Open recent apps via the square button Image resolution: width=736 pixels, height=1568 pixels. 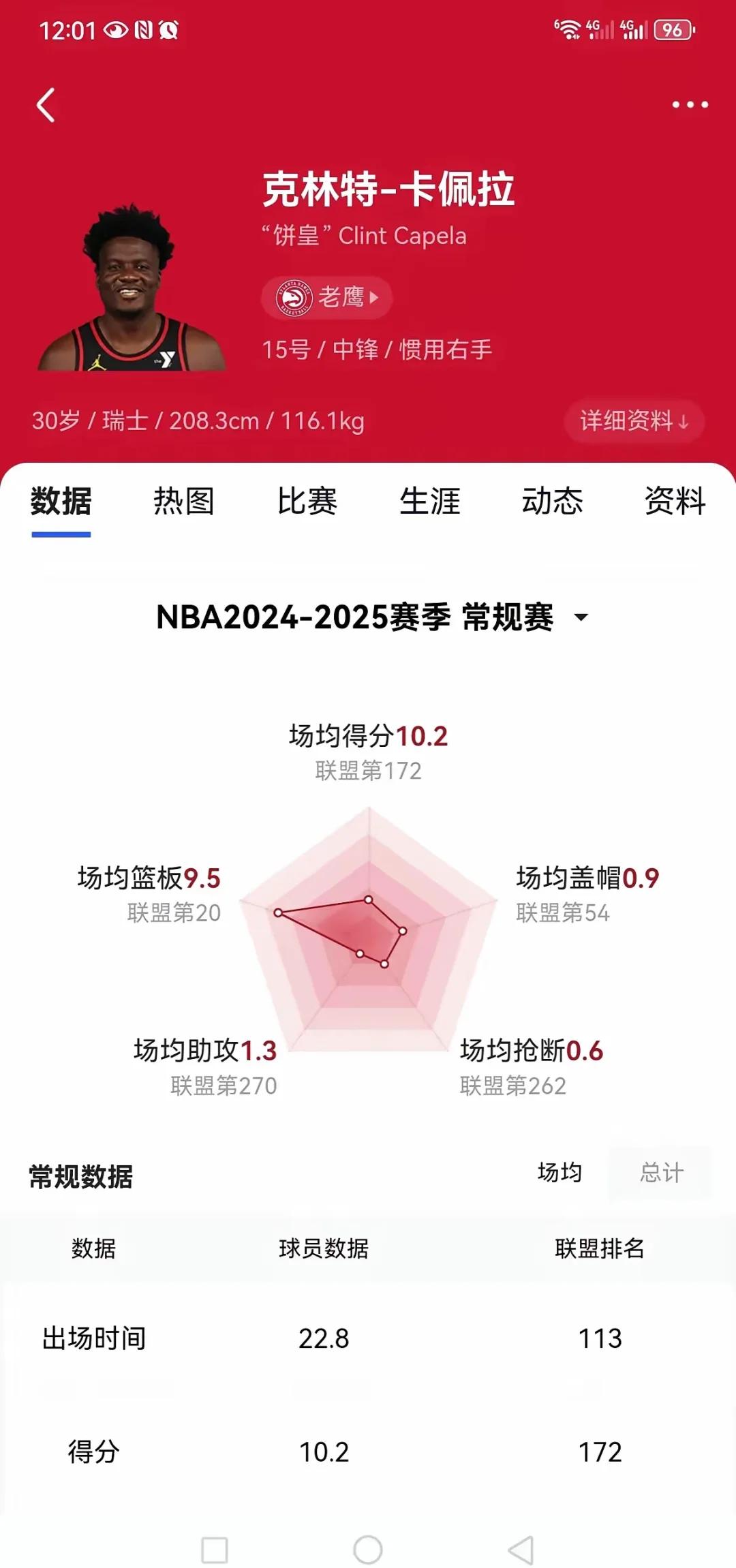(x=215, y=1550)
